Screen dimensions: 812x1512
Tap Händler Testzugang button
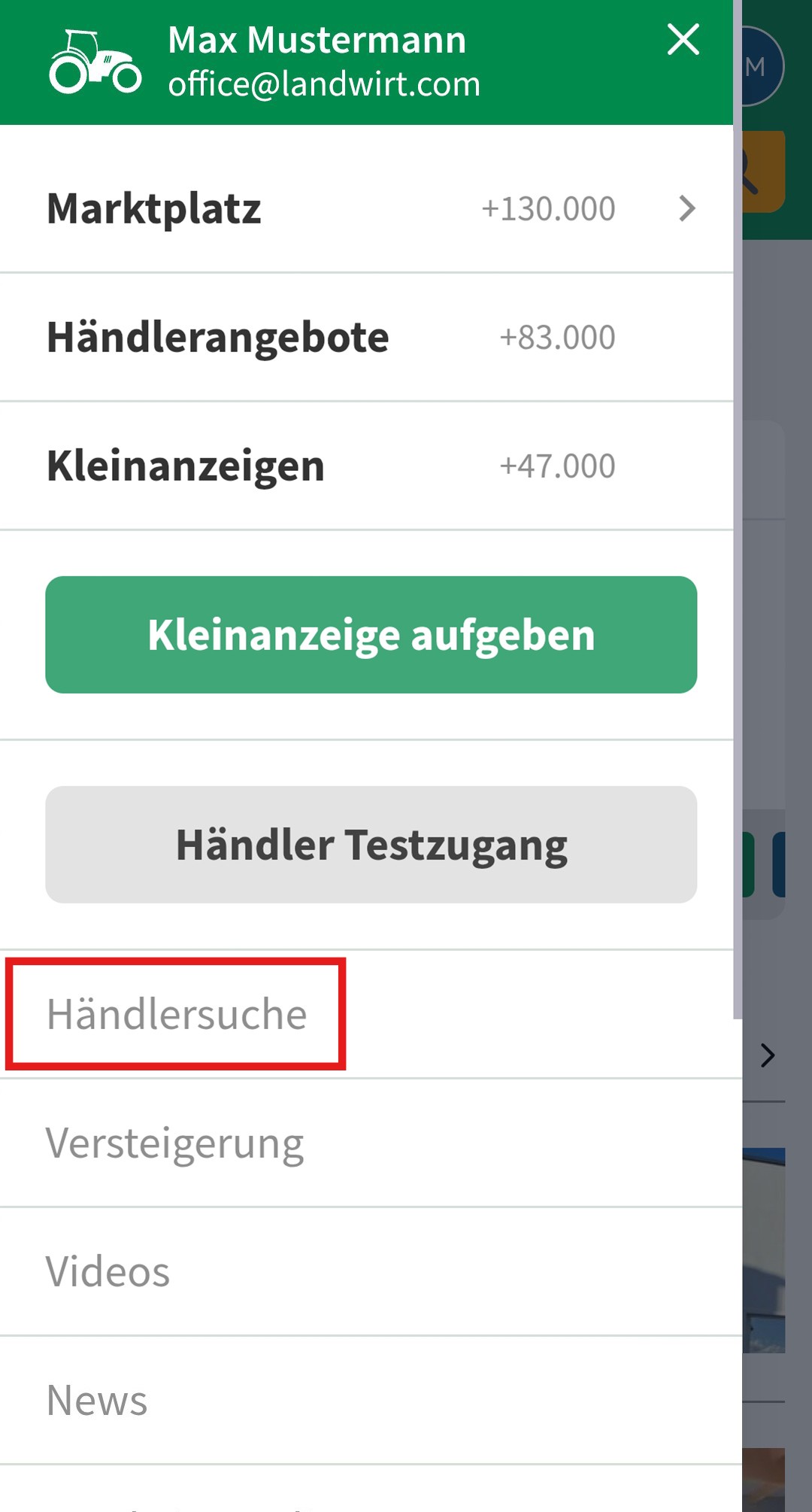pyautogui.click(x=371, y=845)
